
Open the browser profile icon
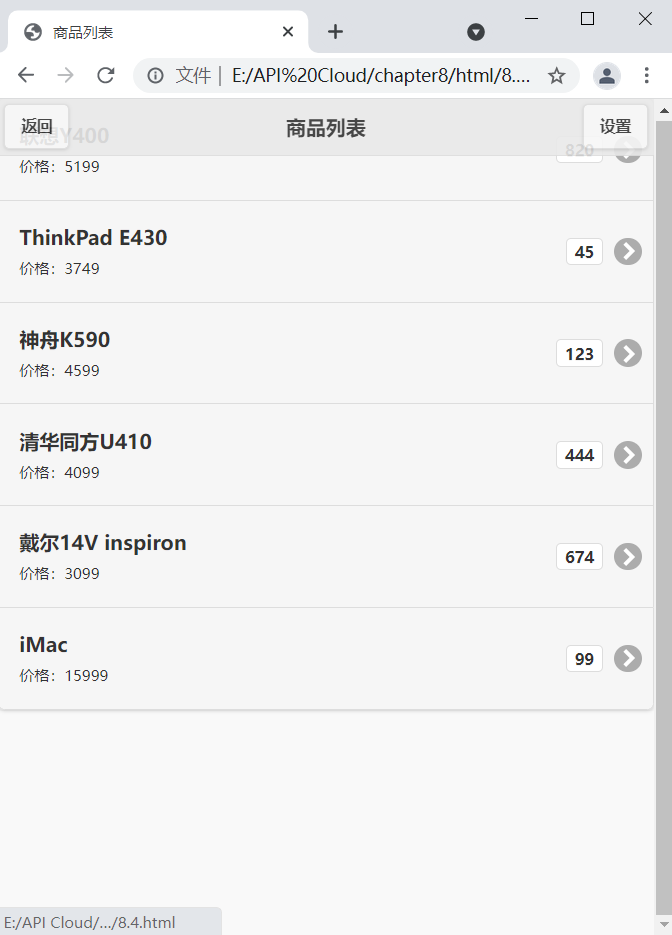click(x=607, y=75)
